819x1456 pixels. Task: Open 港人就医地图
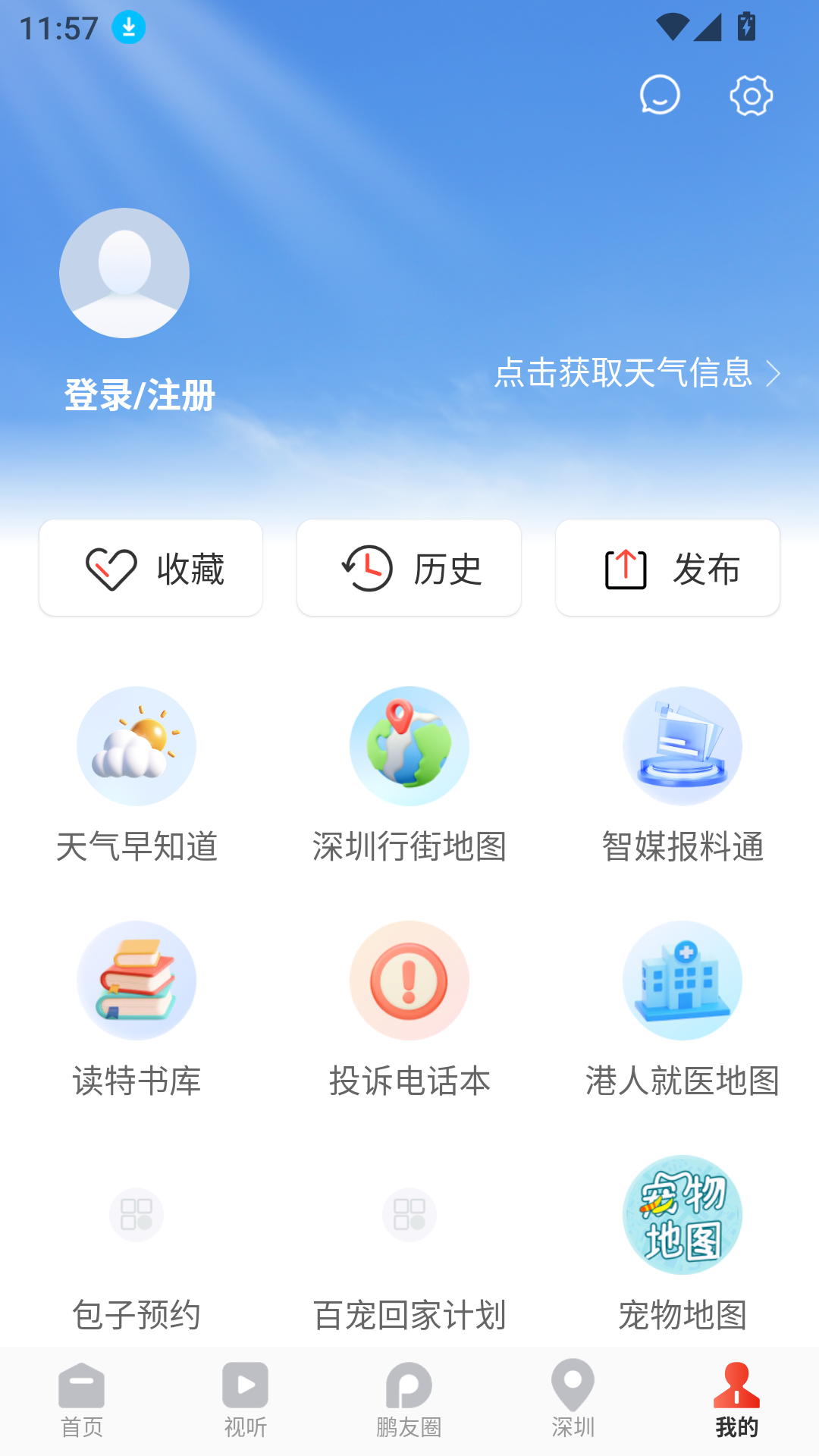pos(682,1009)
